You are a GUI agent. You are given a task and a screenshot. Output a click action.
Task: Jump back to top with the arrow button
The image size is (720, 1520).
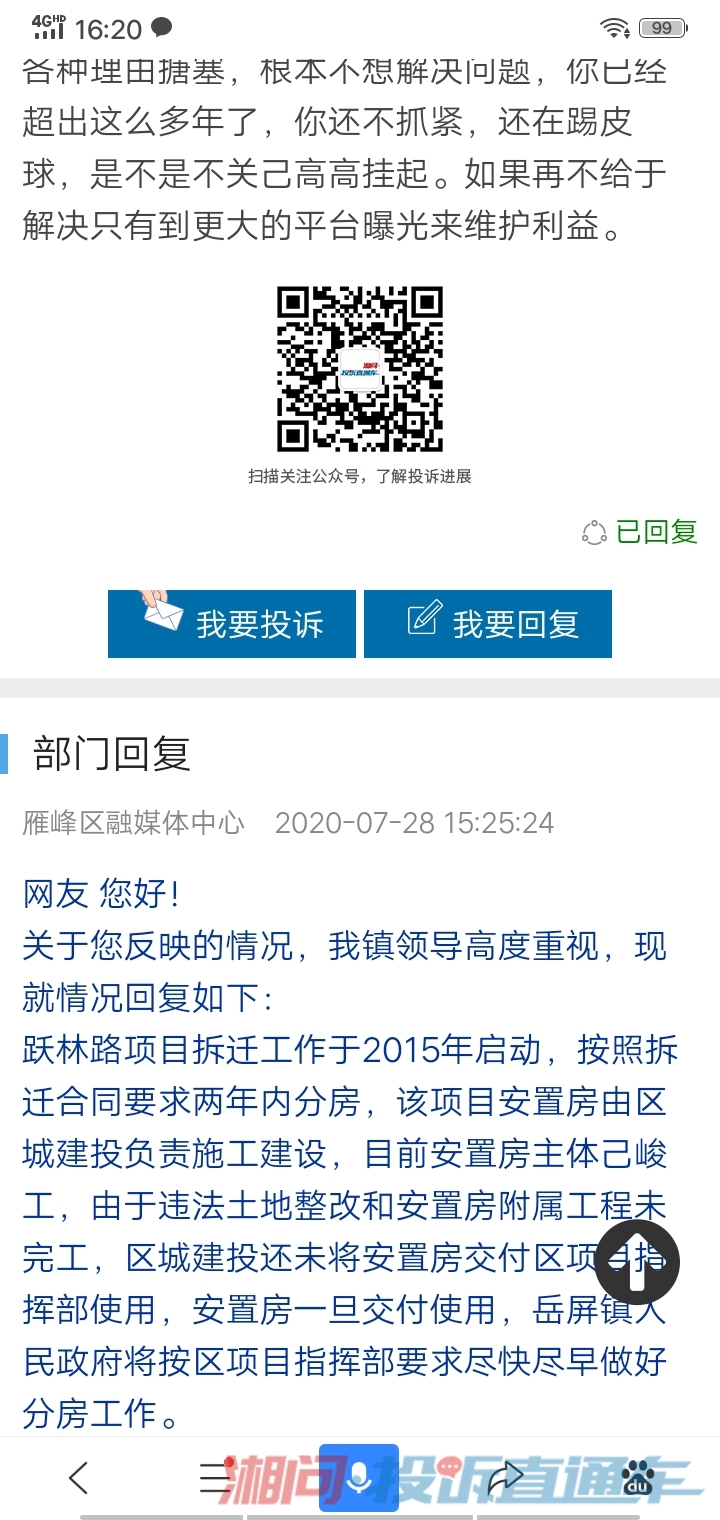point(637,1262)
